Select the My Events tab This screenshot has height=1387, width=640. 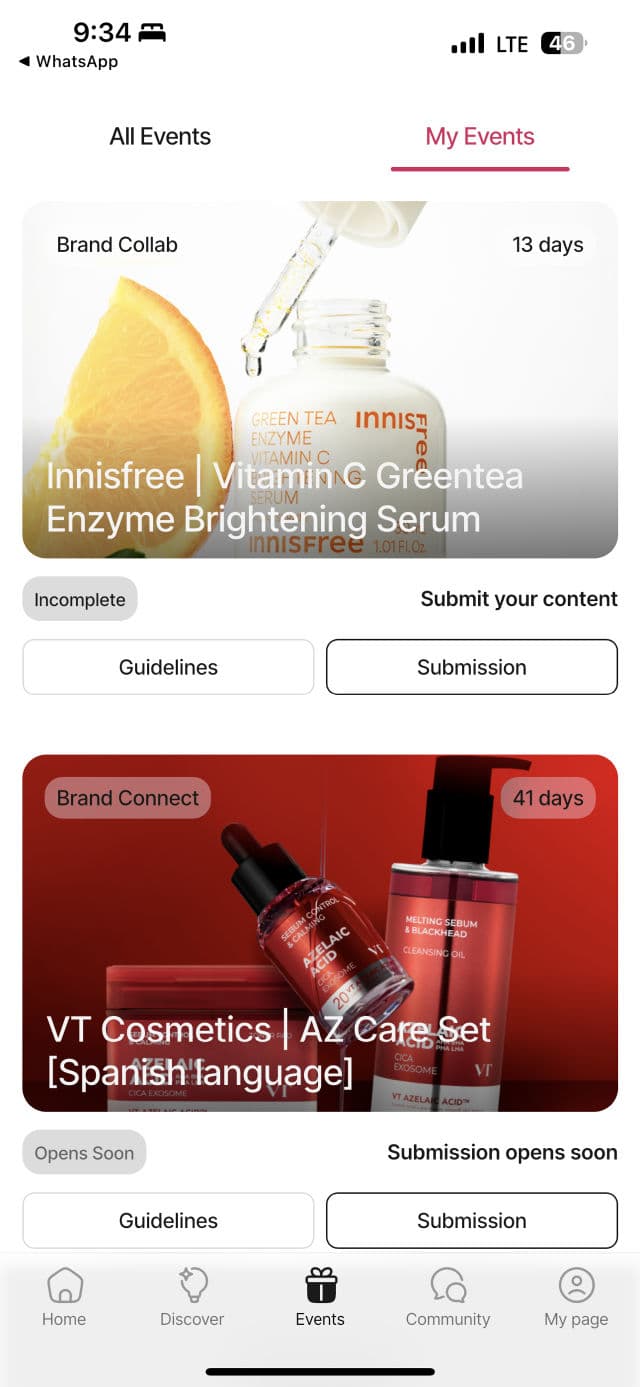click(x=480, y=137)
